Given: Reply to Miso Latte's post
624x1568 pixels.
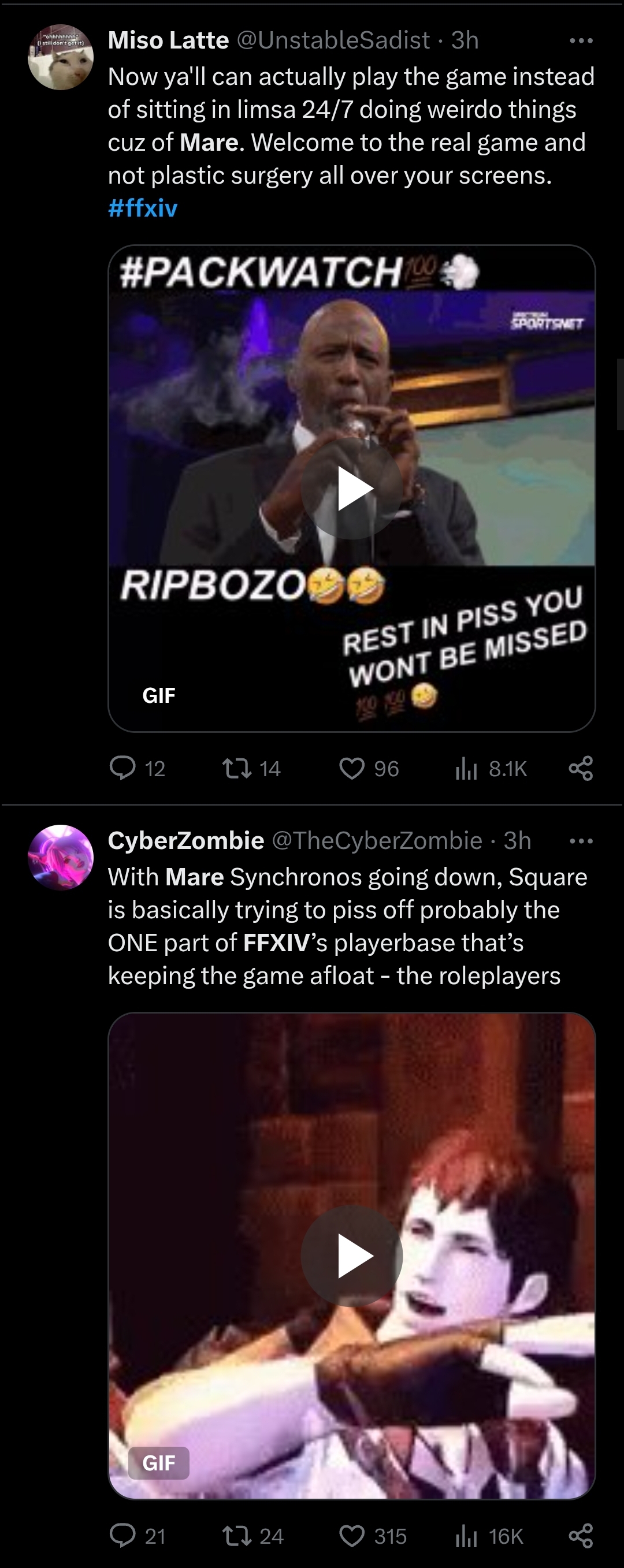Looking at the screenshot, I should 122,768.
